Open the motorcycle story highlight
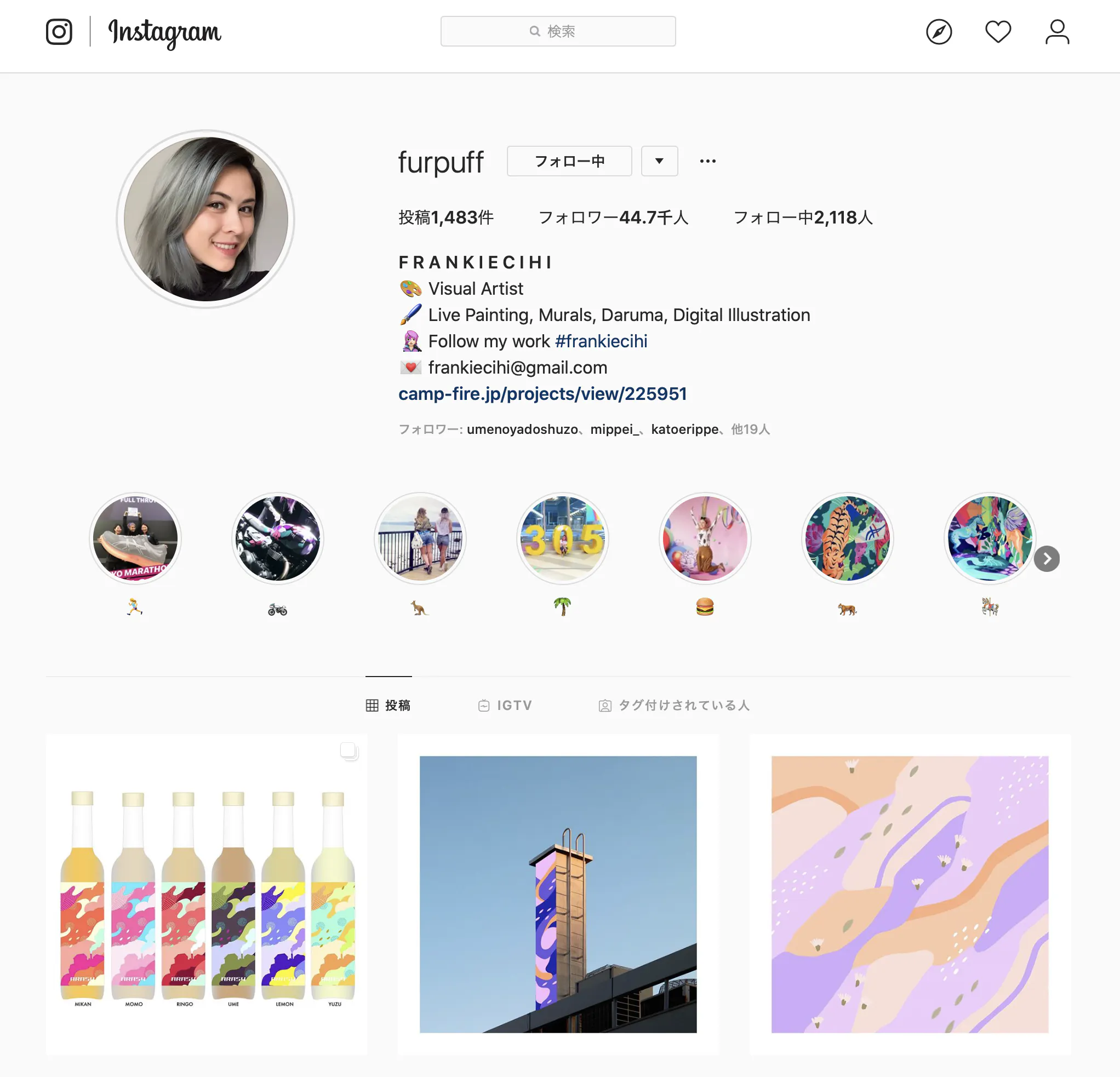1120x1077 pixels. 278,538
